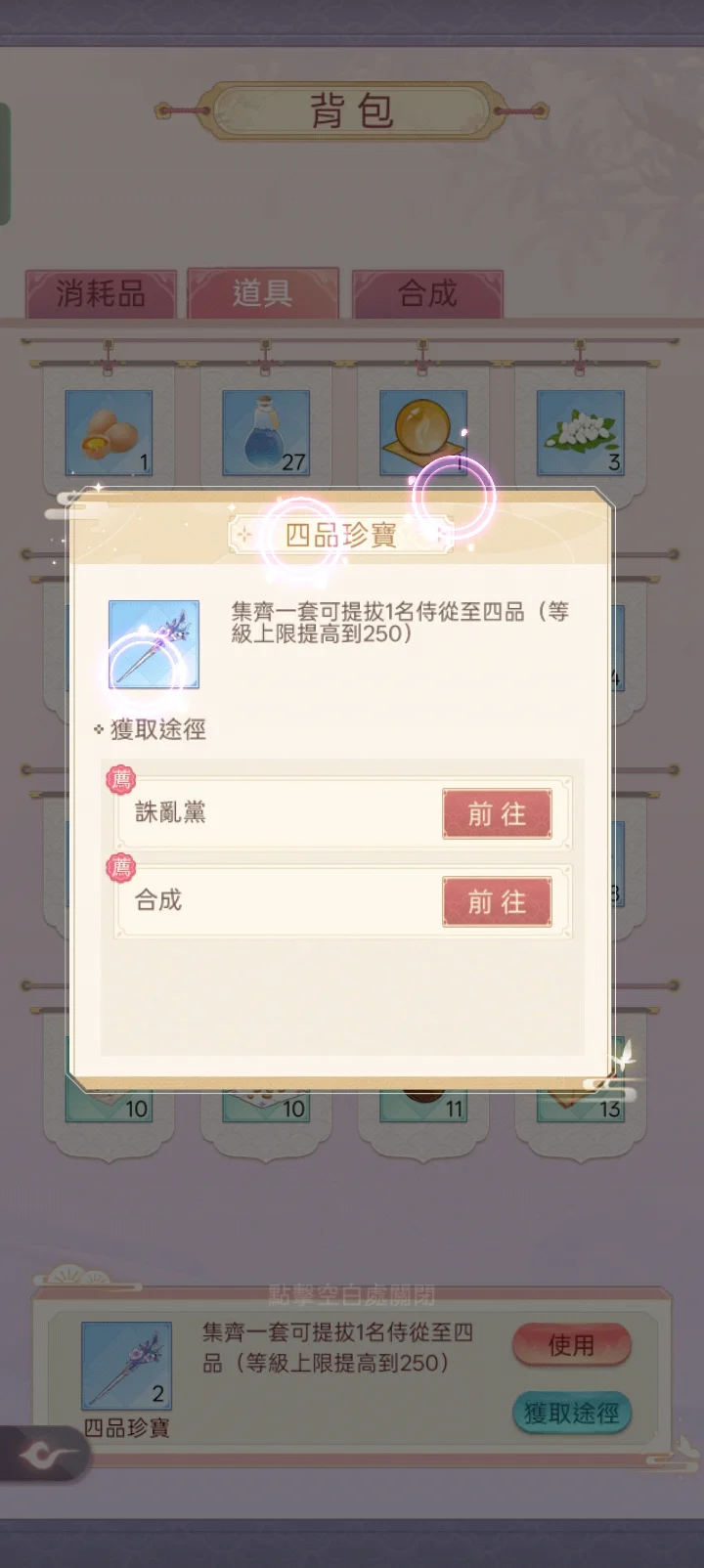
Task: Go to 合成 source
Action: tap(497, 901)
